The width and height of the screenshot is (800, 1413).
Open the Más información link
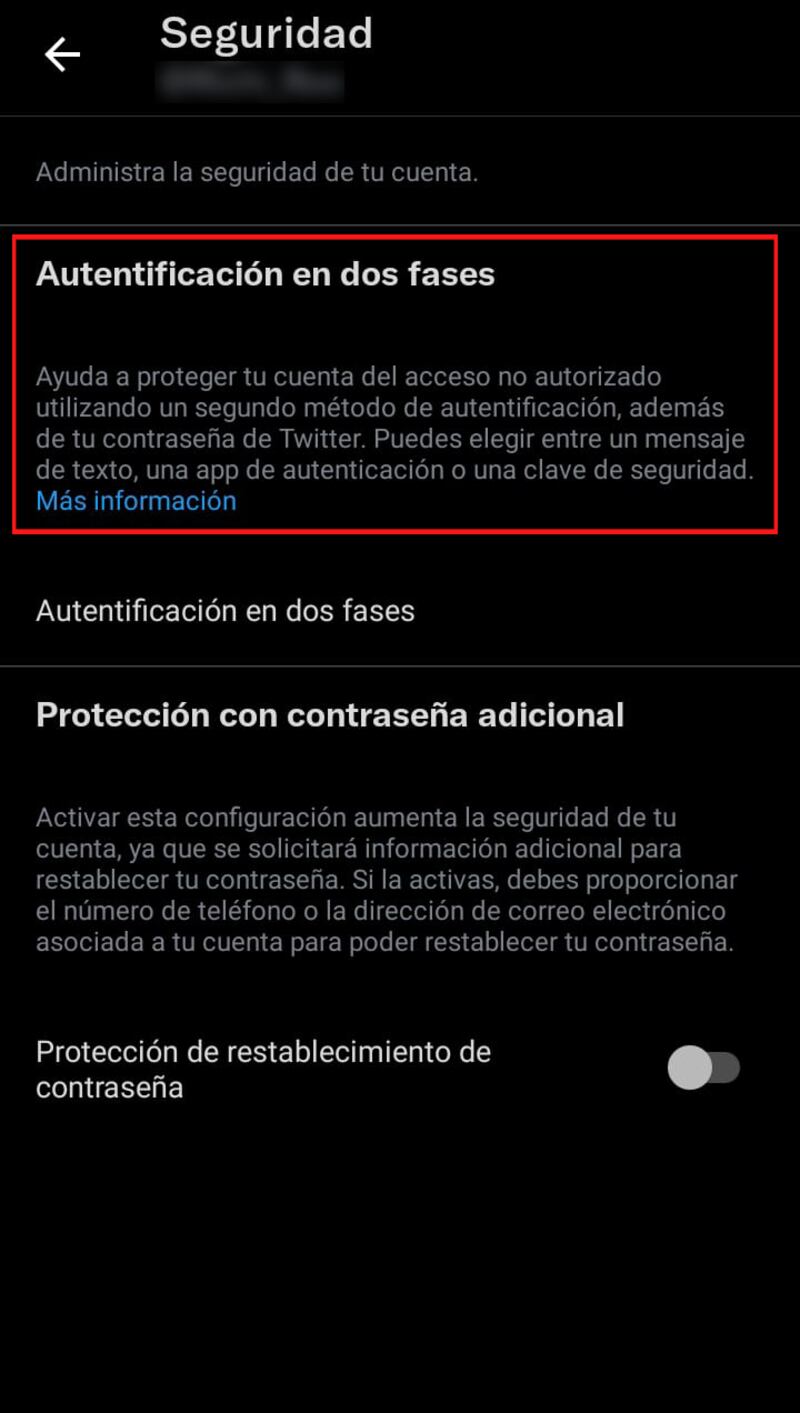[136, 501]
